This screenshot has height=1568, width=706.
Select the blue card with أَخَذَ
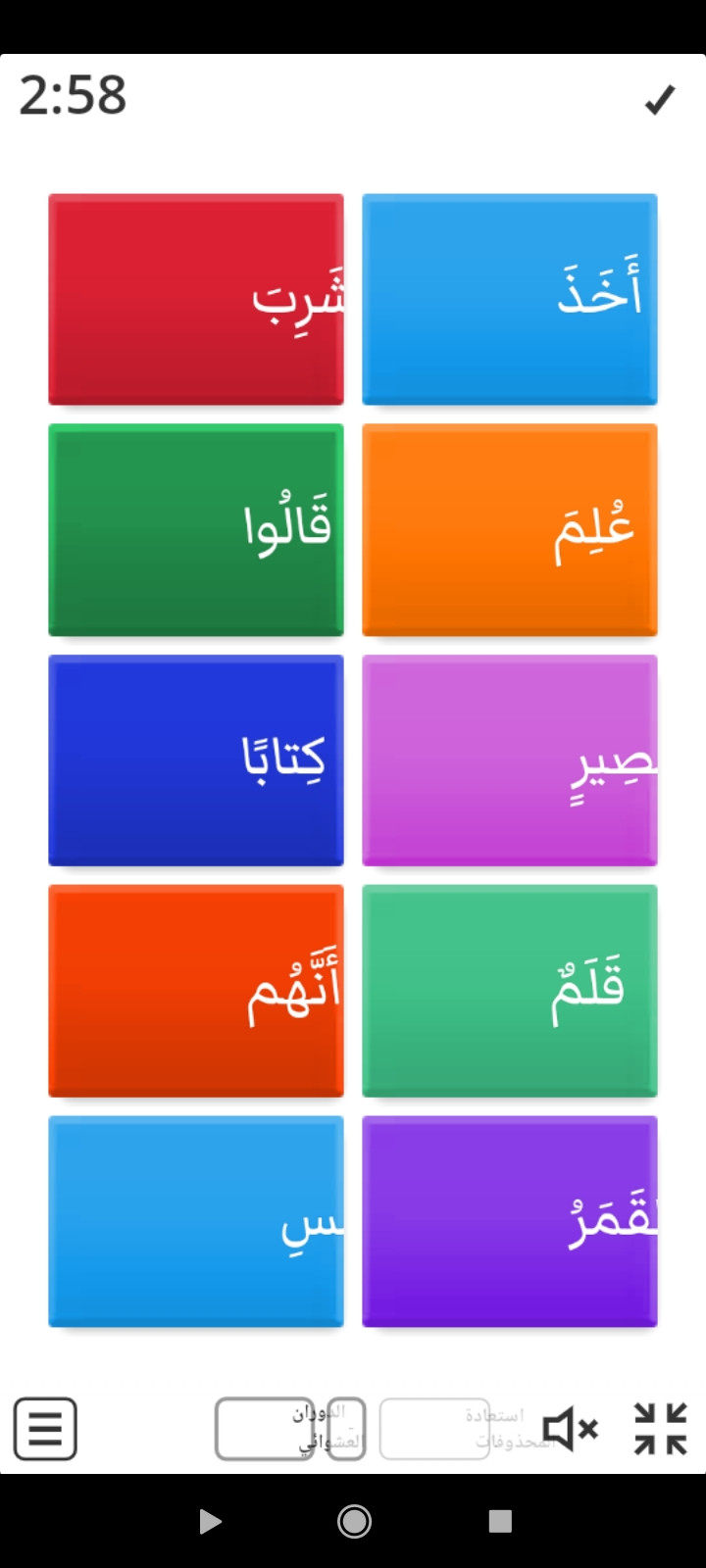tap(510, 299)
